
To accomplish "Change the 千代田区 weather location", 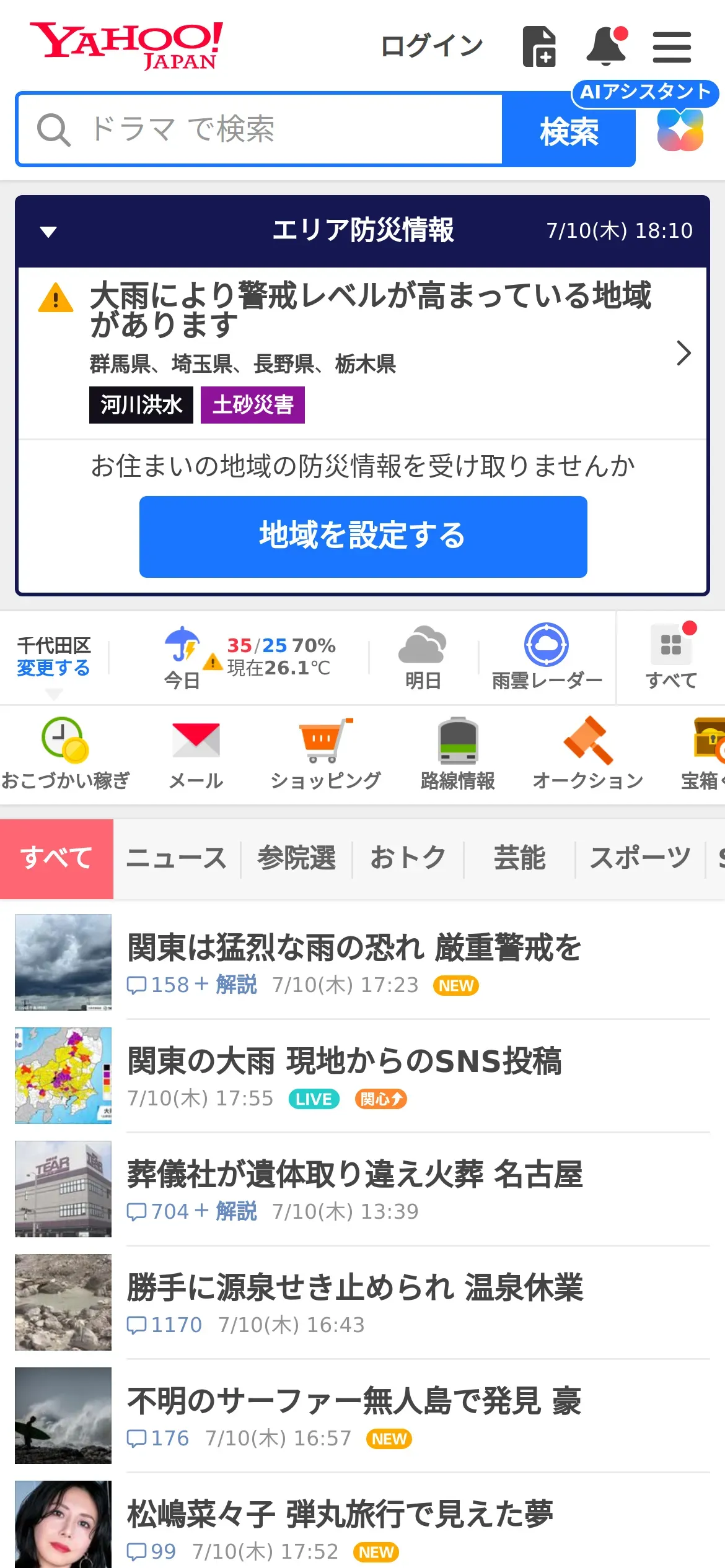I will pyautogui.click(x=53, y=668).
